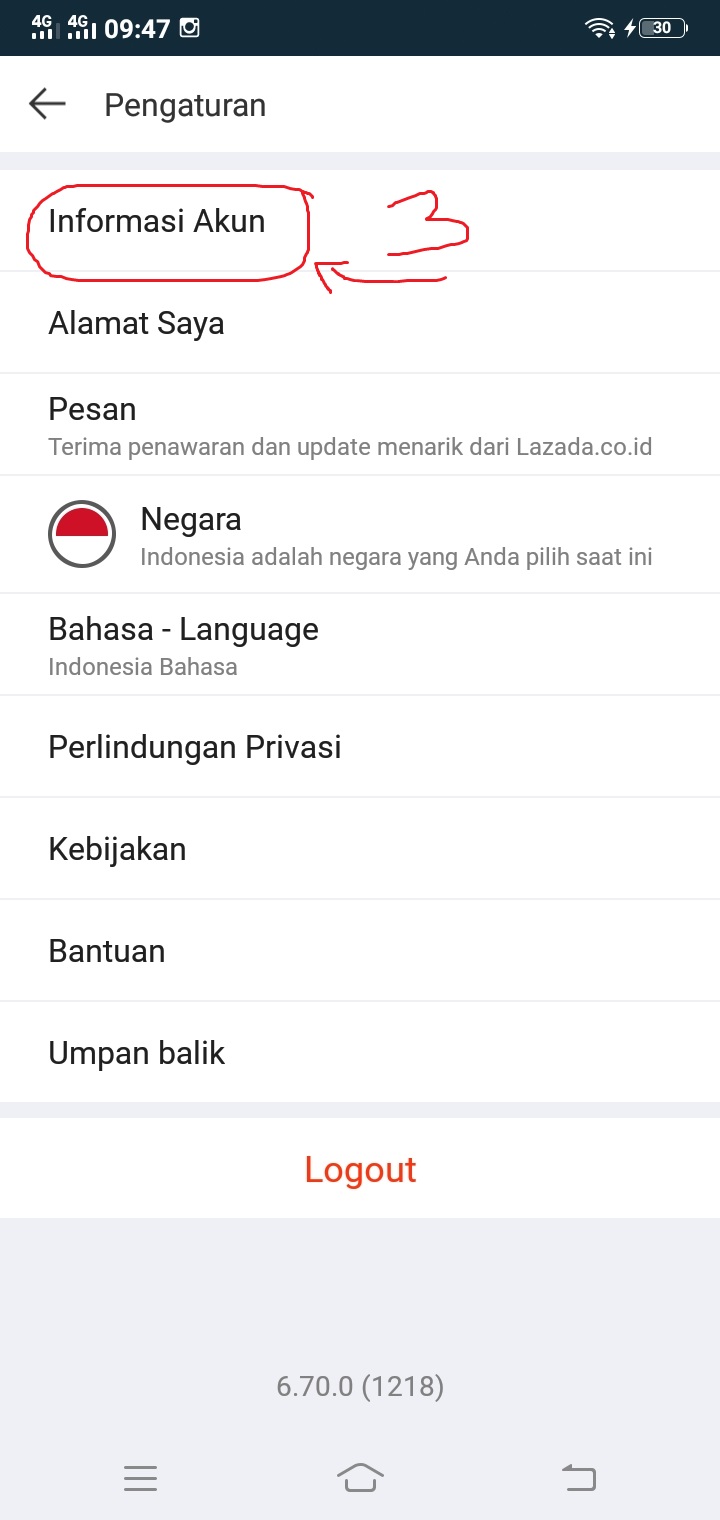
Task: Tap the system home button
Action: (360, 1477)
